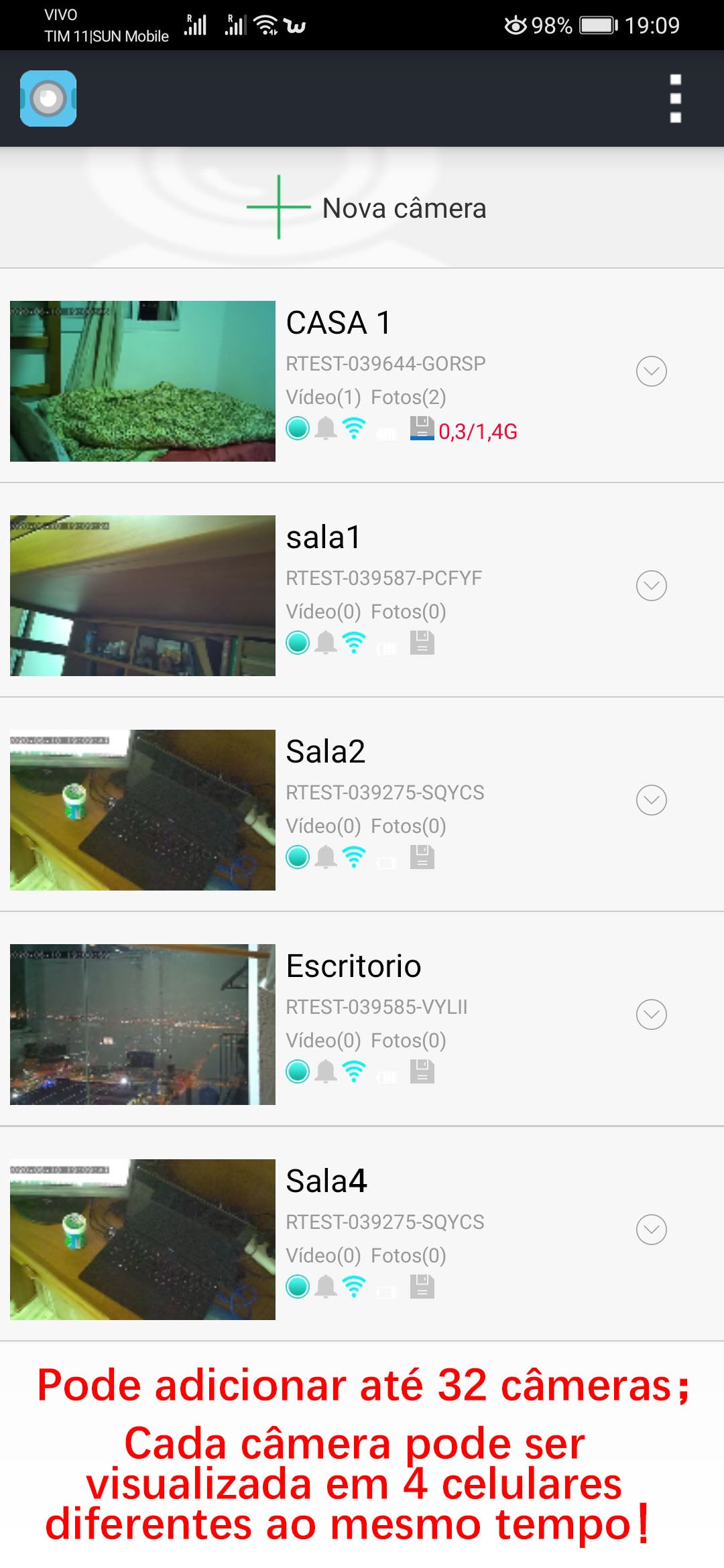This screenshot has height=1568, width=724.
Task: Open the Sala4 camera preview
Action: pos(143,1240)
